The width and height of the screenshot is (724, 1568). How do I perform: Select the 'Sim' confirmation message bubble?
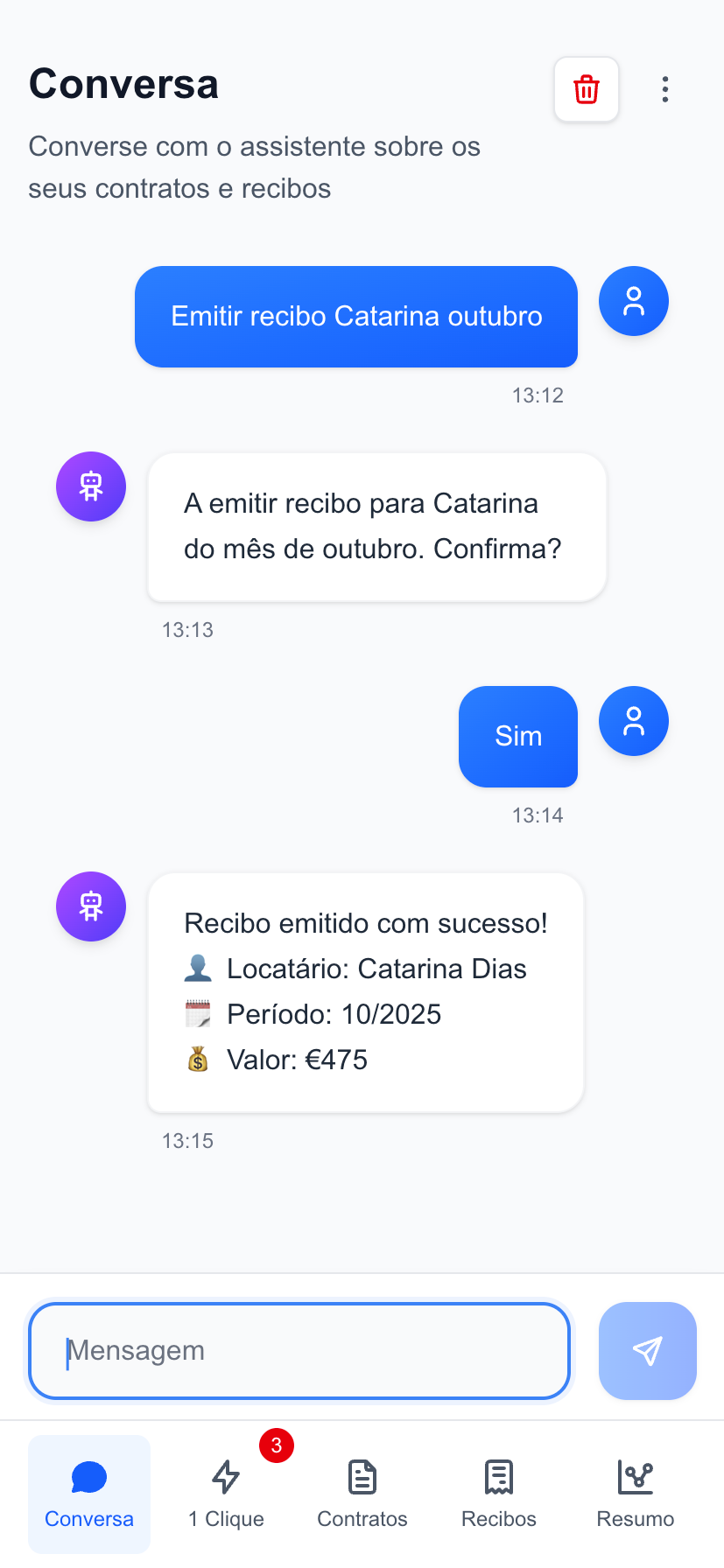tap(517, 736)
